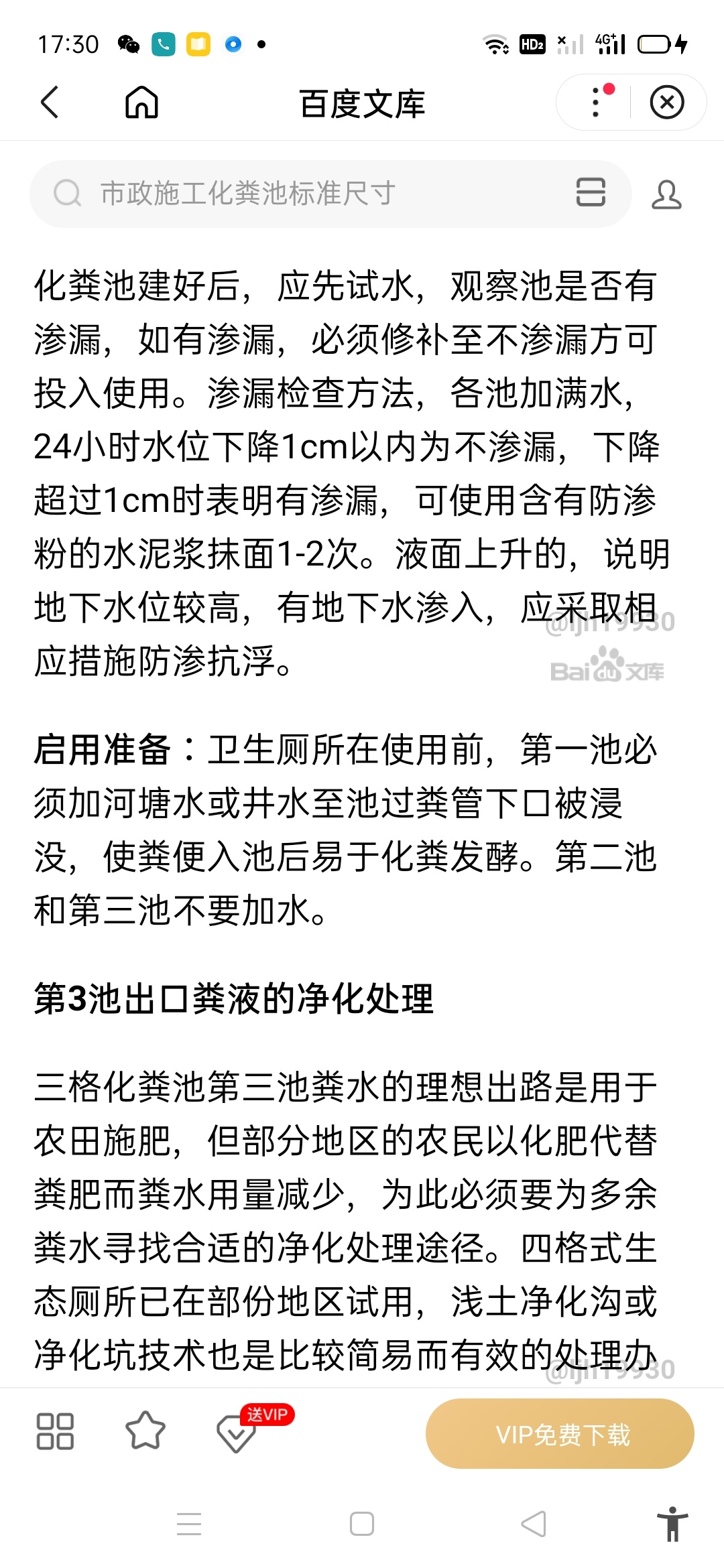This screenshot has width=724, height=1568.
Task: Open the system recent apps menu
Action: [x=189, y=1524]
